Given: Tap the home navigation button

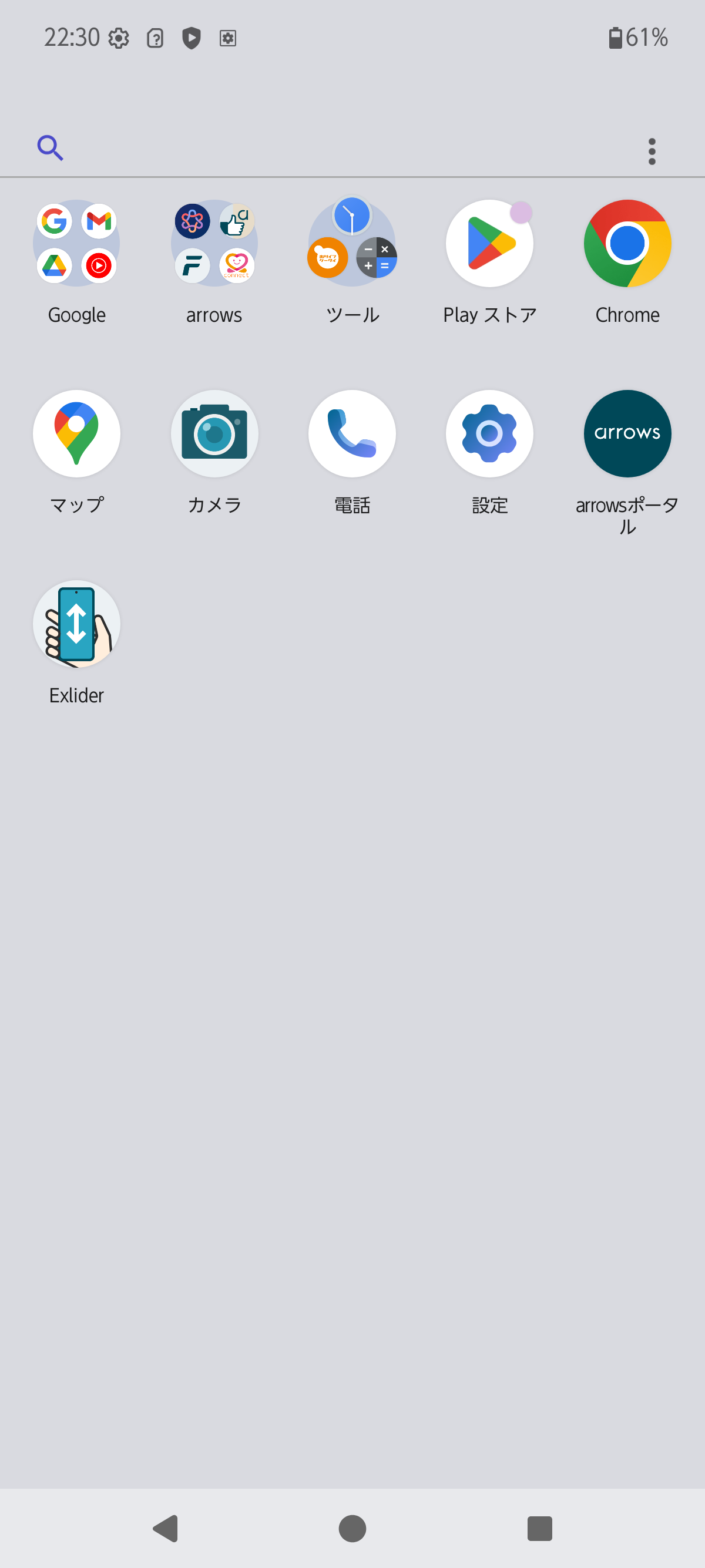Looking at the screenshot, I should [x=352, y=1528].
